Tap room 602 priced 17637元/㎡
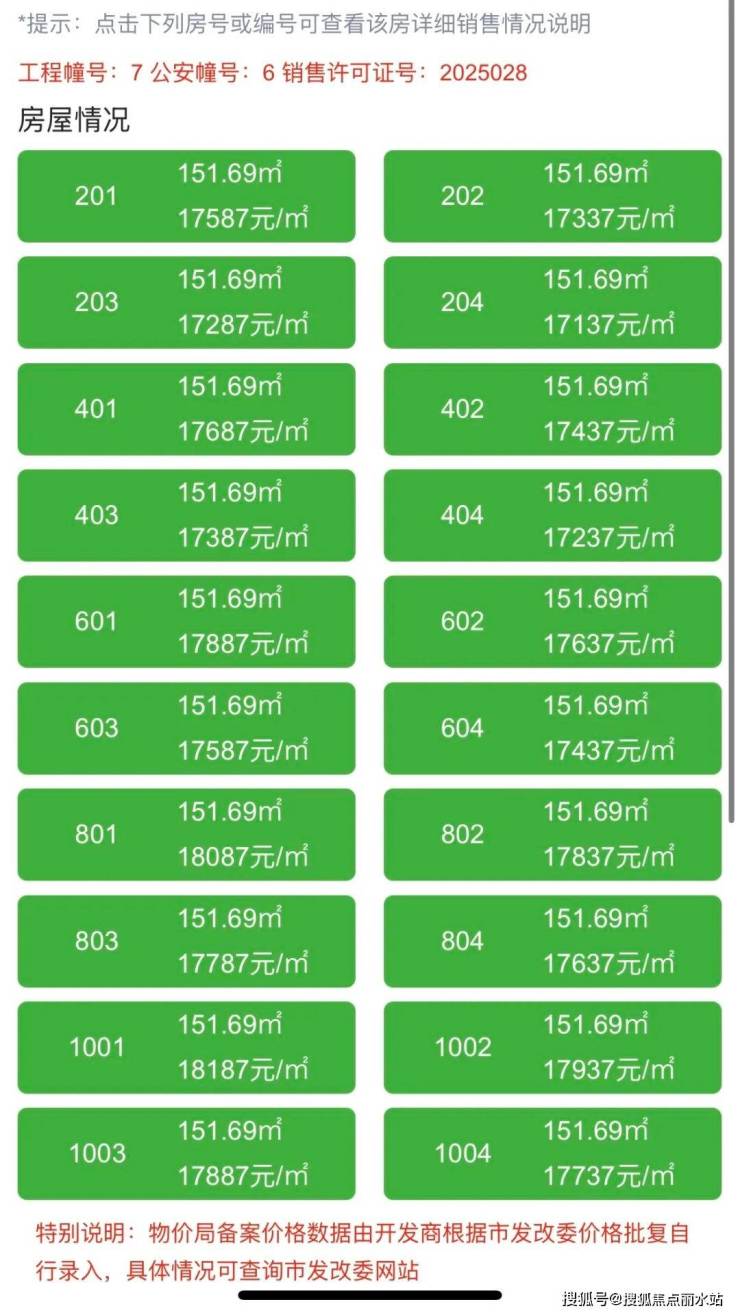 tap(552, 621)
